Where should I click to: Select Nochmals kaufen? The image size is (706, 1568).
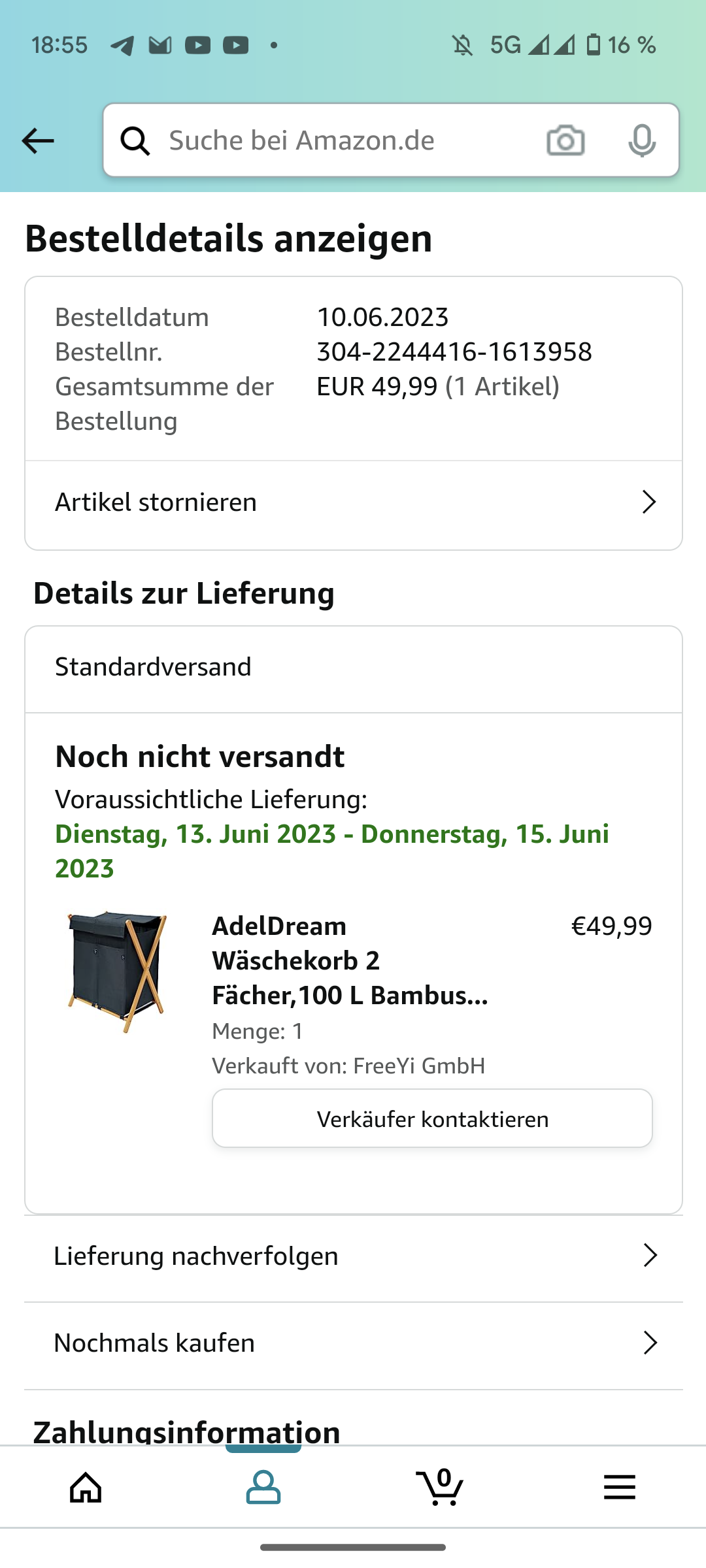click(x=353, y=1343)
